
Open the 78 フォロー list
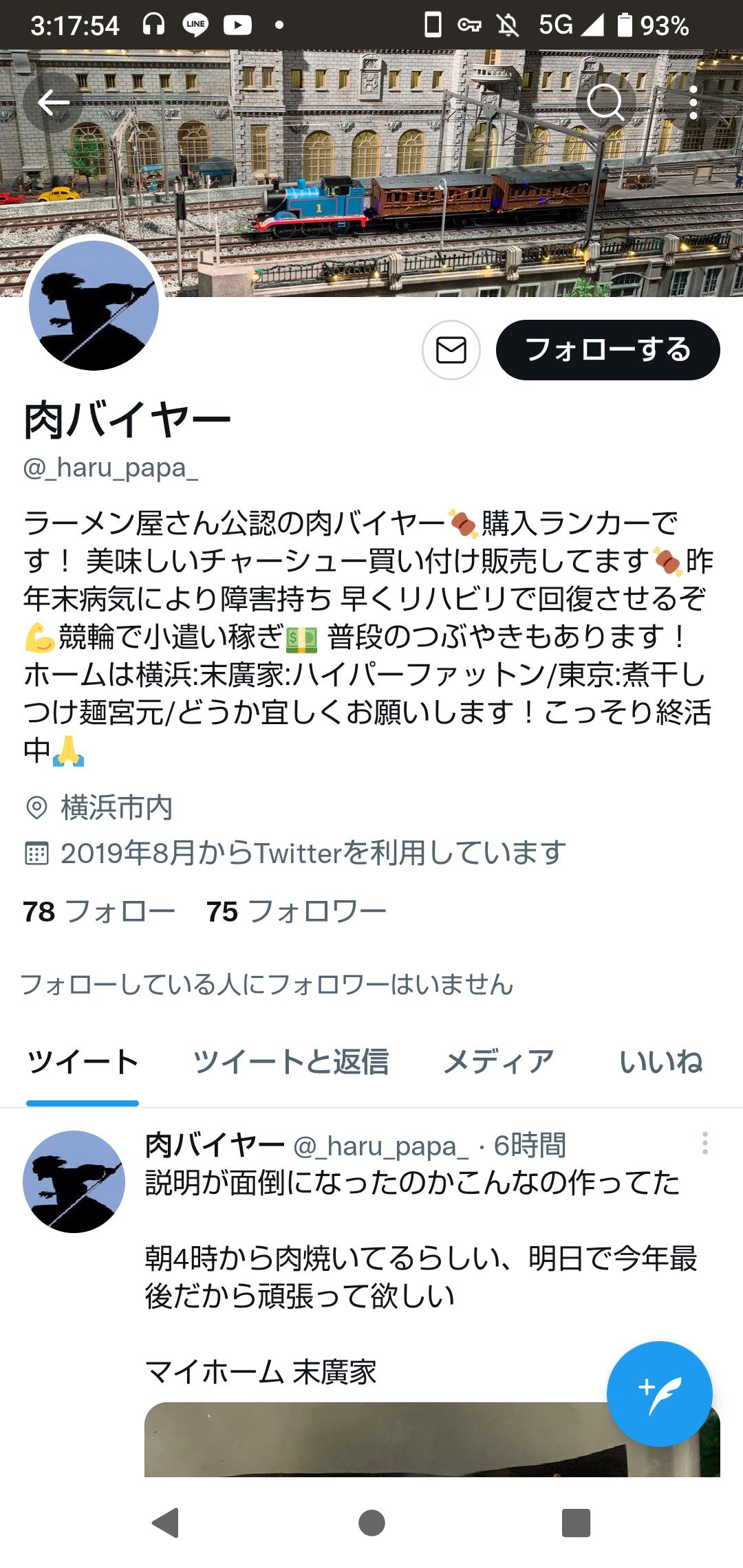(x=99, y=912)
